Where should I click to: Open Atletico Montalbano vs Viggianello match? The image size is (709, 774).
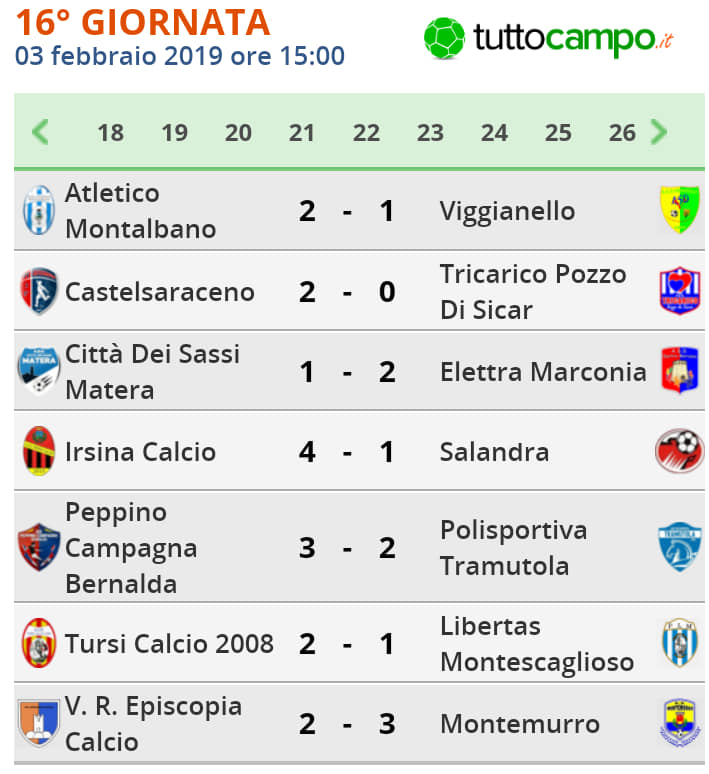346,211
